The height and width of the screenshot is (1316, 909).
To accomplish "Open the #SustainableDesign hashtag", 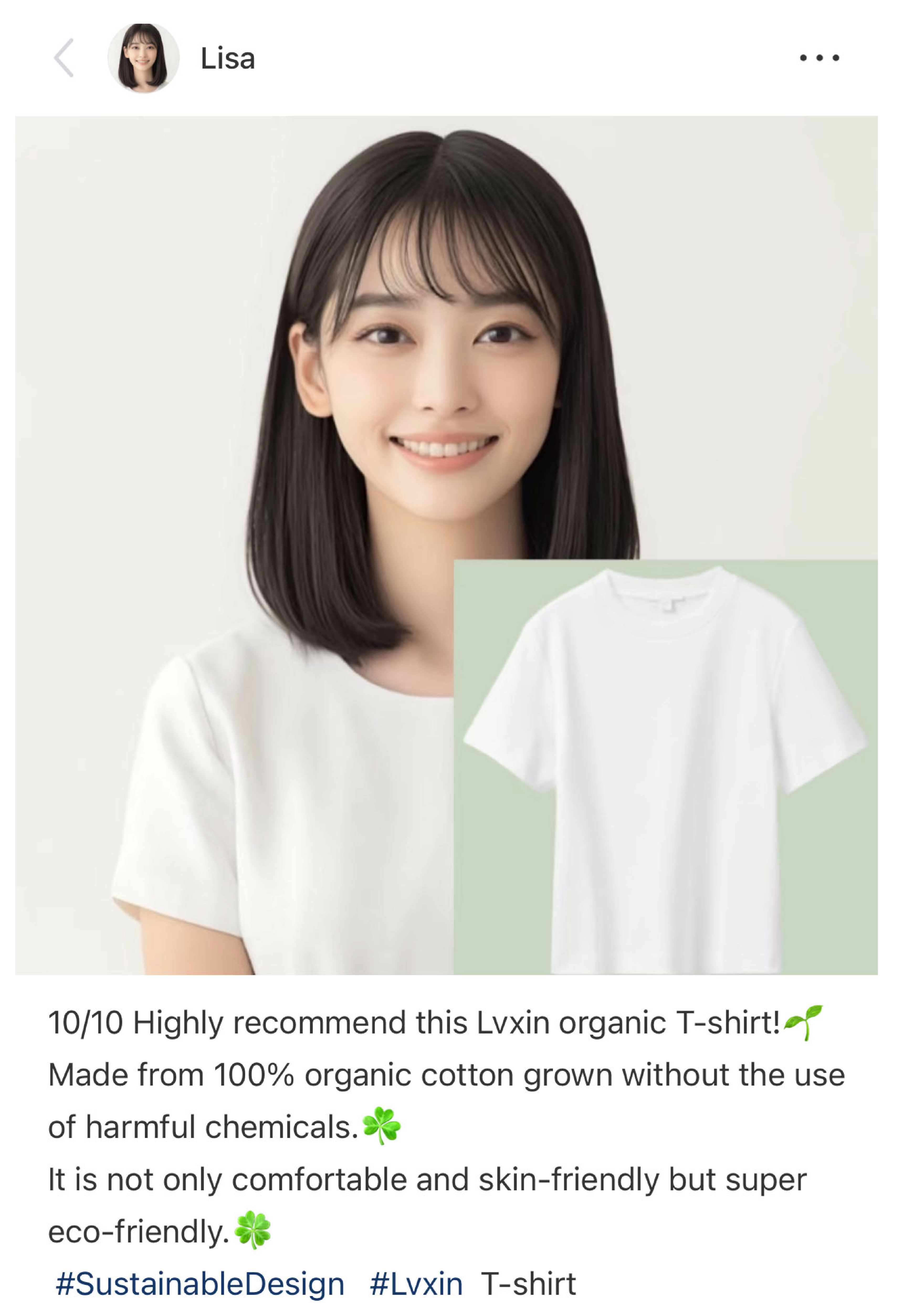I will 200,1284.
